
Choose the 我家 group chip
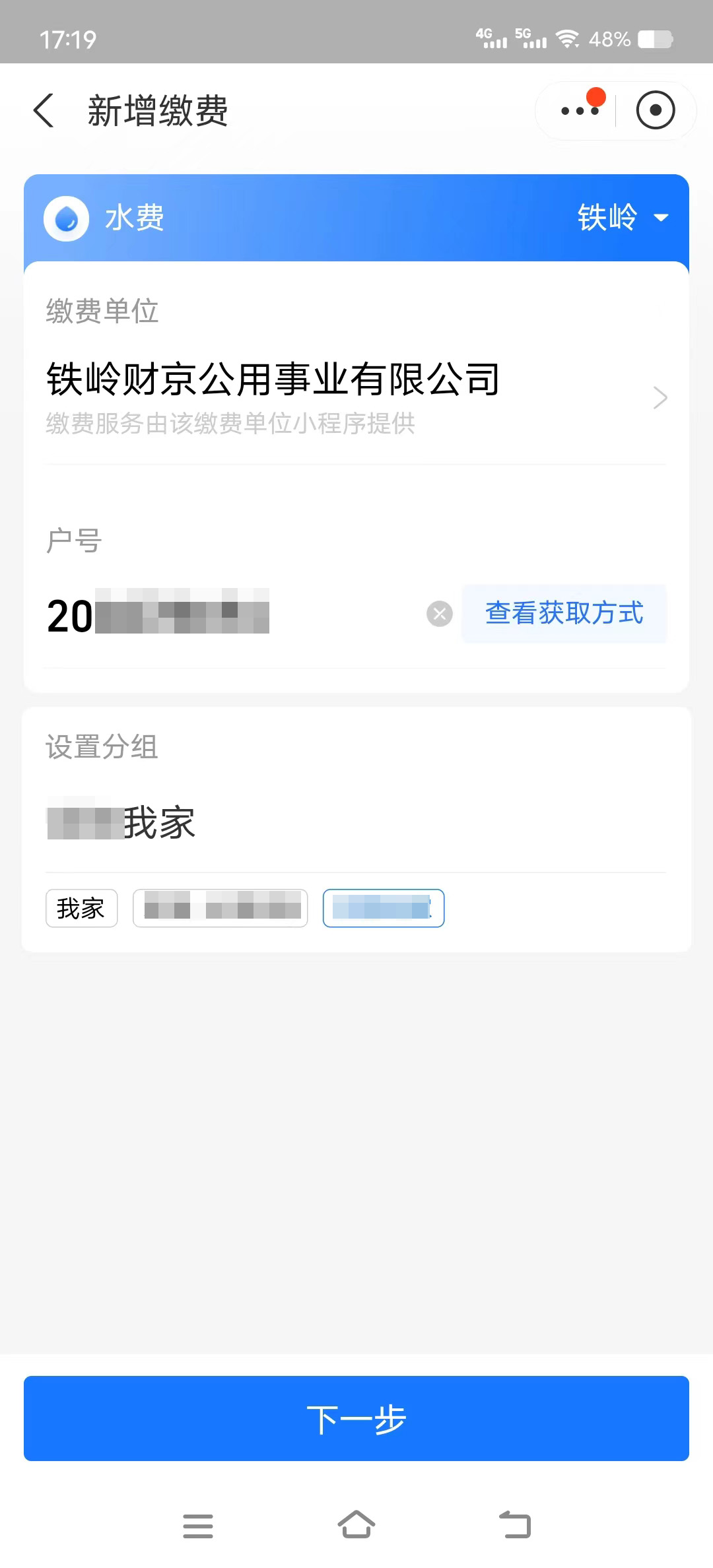[x=81, y=909]
